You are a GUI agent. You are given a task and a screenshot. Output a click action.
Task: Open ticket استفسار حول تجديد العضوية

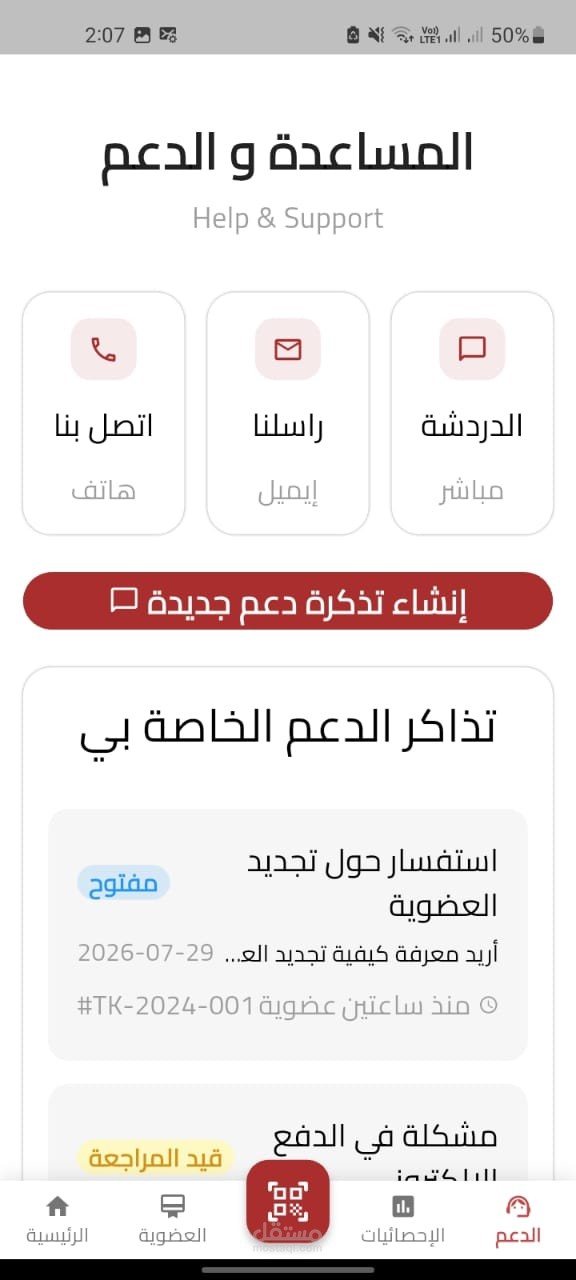click(x=288, y=935)
